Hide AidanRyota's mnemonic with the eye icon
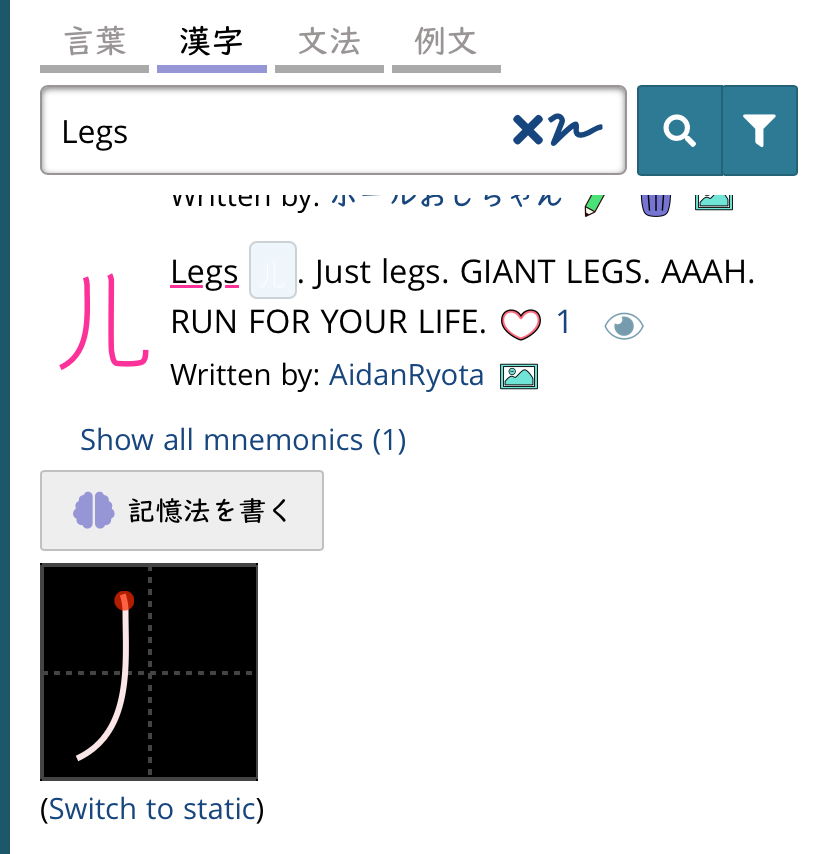This screenshot has height=854, width=828. [x=623, y=325]
